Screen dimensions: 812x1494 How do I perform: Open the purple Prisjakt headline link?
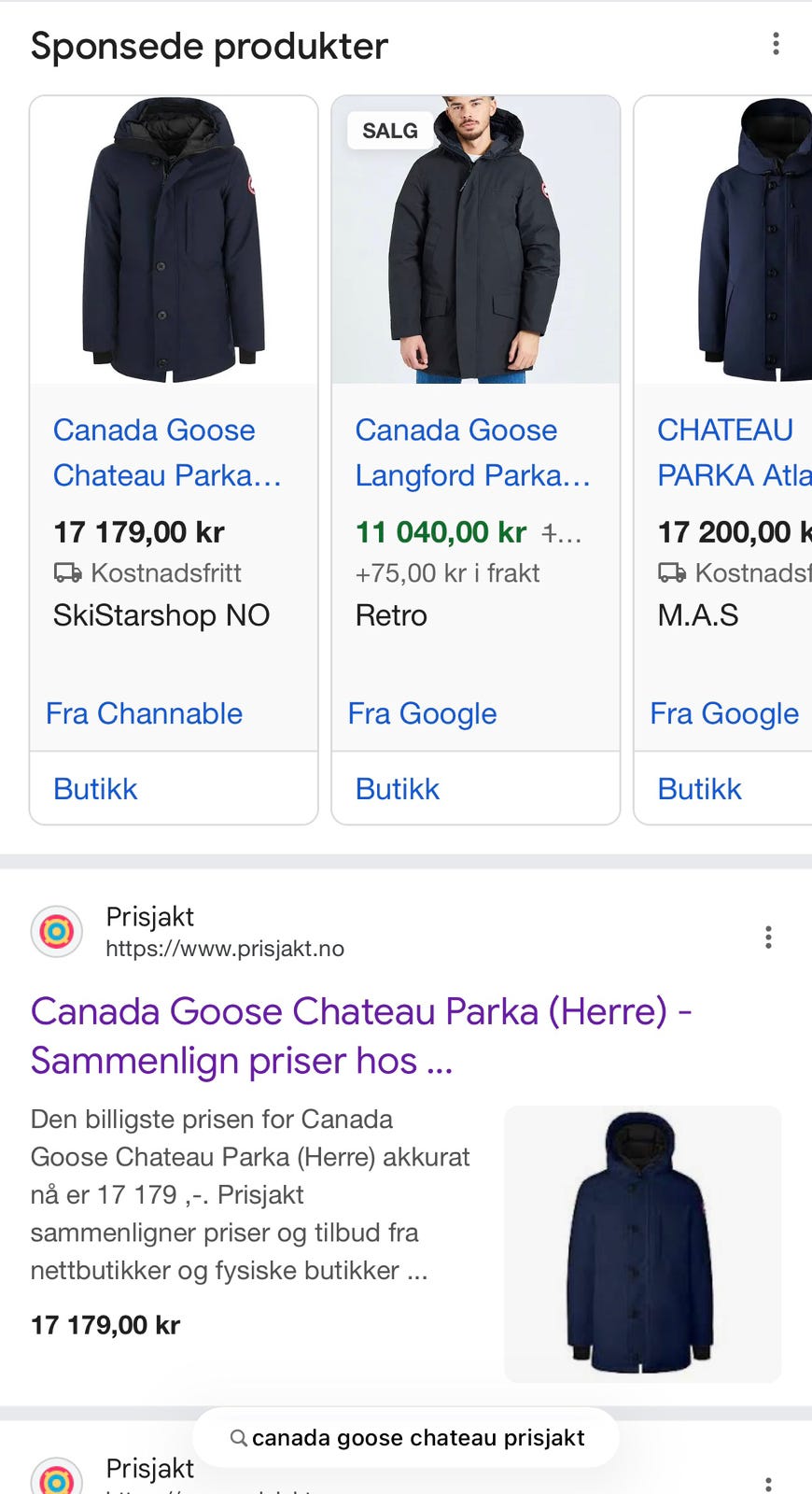(362, 1036)
